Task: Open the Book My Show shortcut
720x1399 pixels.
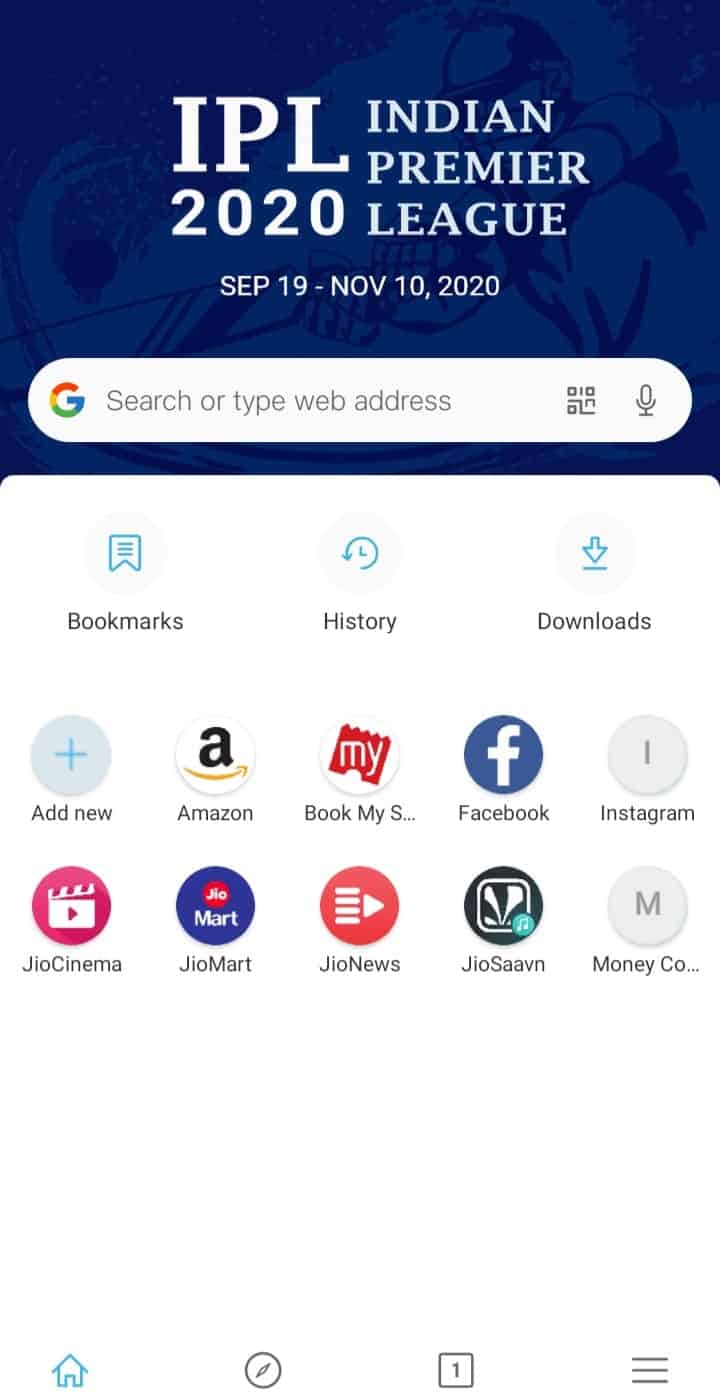Action: pyautogui.click(x=359, y=755)
